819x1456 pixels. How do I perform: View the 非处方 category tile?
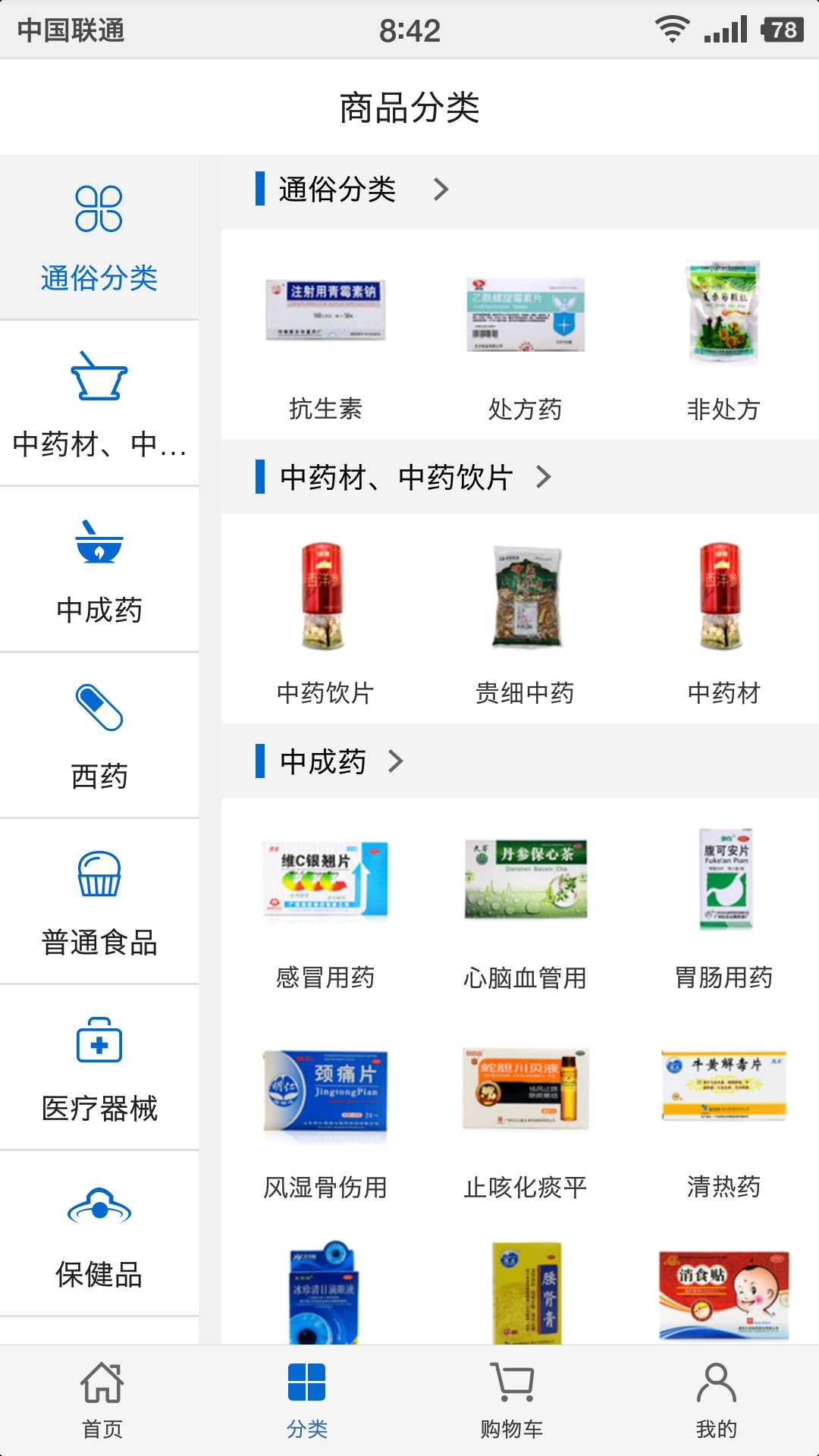point(723,341)
